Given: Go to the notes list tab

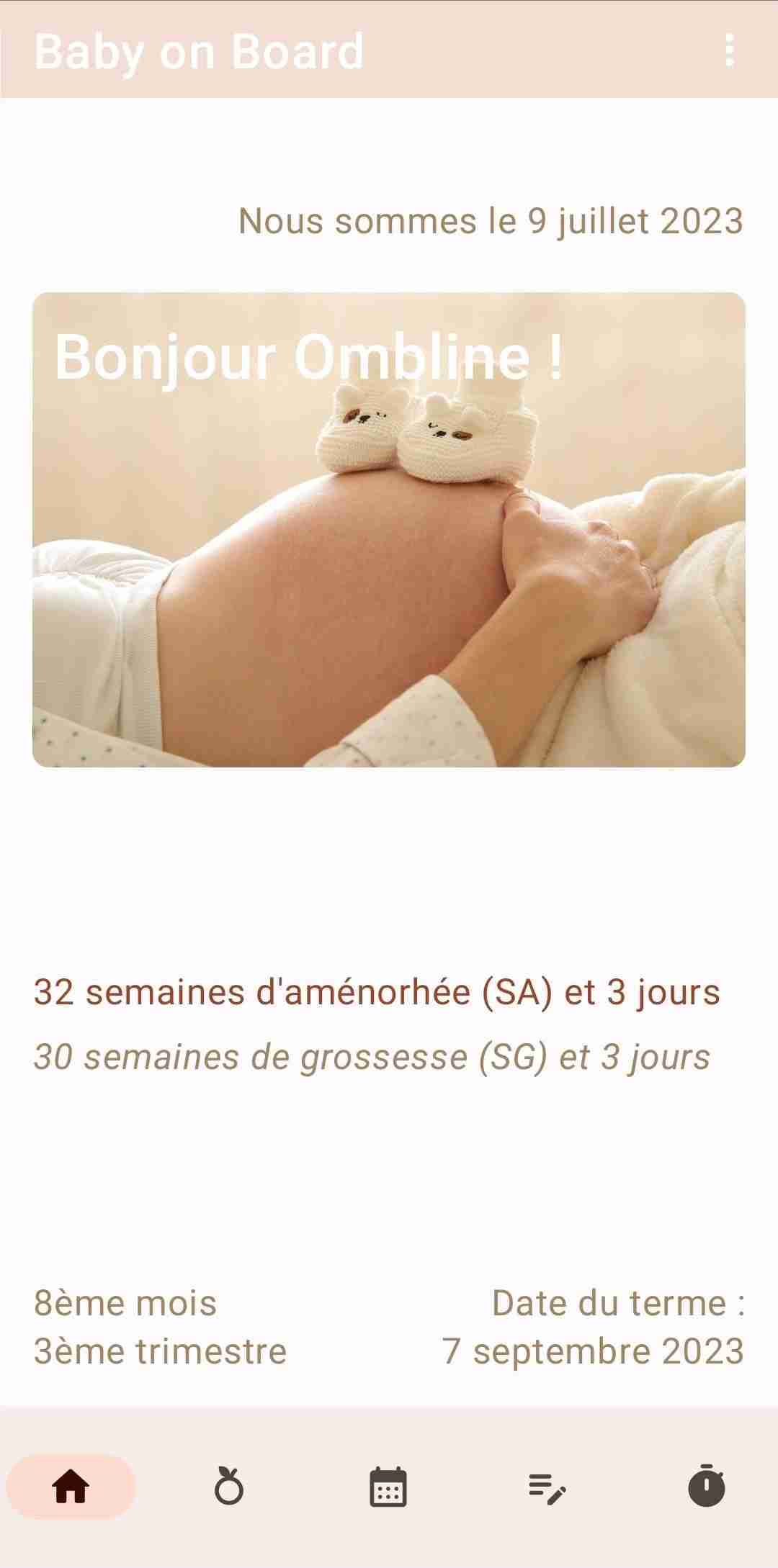Looking at the screenshot, I should 547,1487.
